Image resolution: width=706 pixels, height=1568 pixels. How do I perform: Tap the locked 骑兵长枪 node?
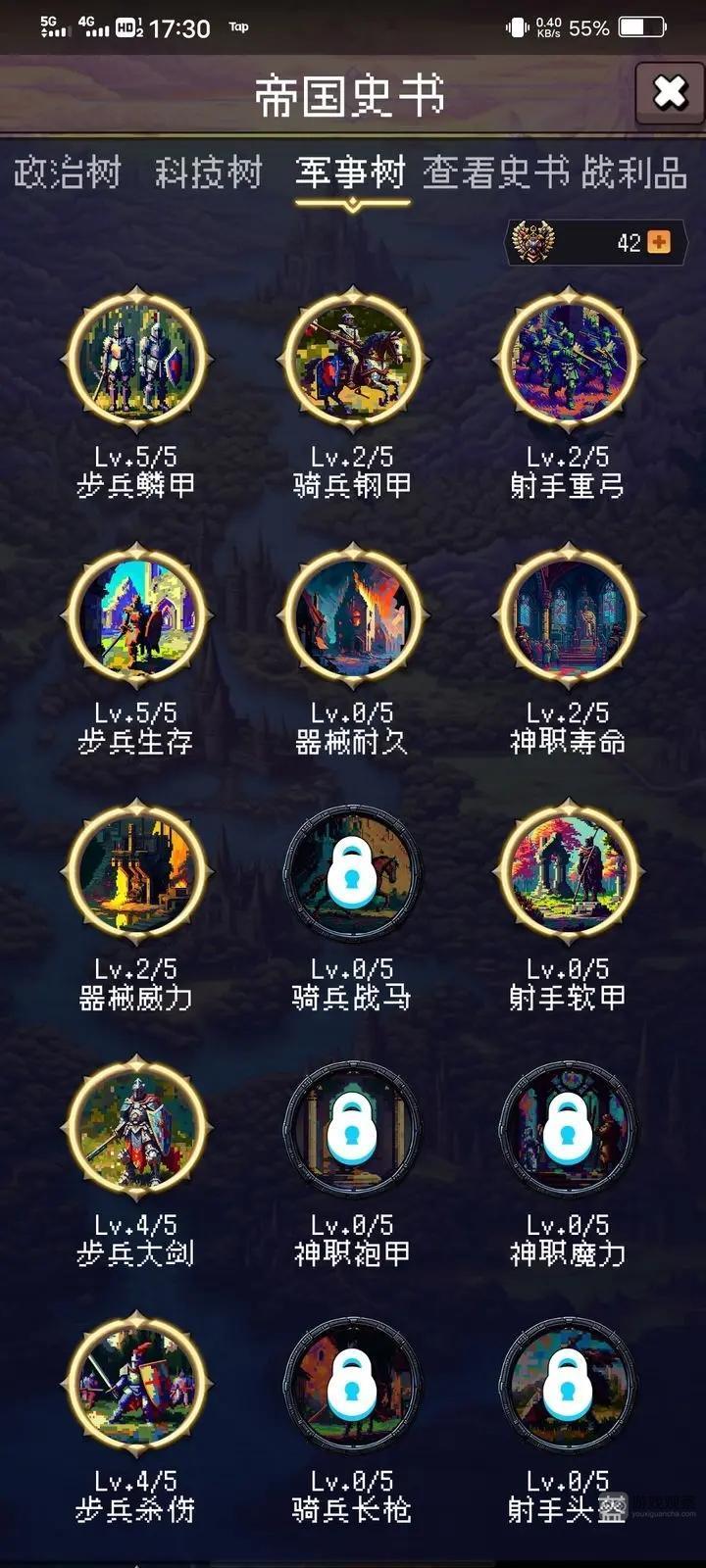352,1385
